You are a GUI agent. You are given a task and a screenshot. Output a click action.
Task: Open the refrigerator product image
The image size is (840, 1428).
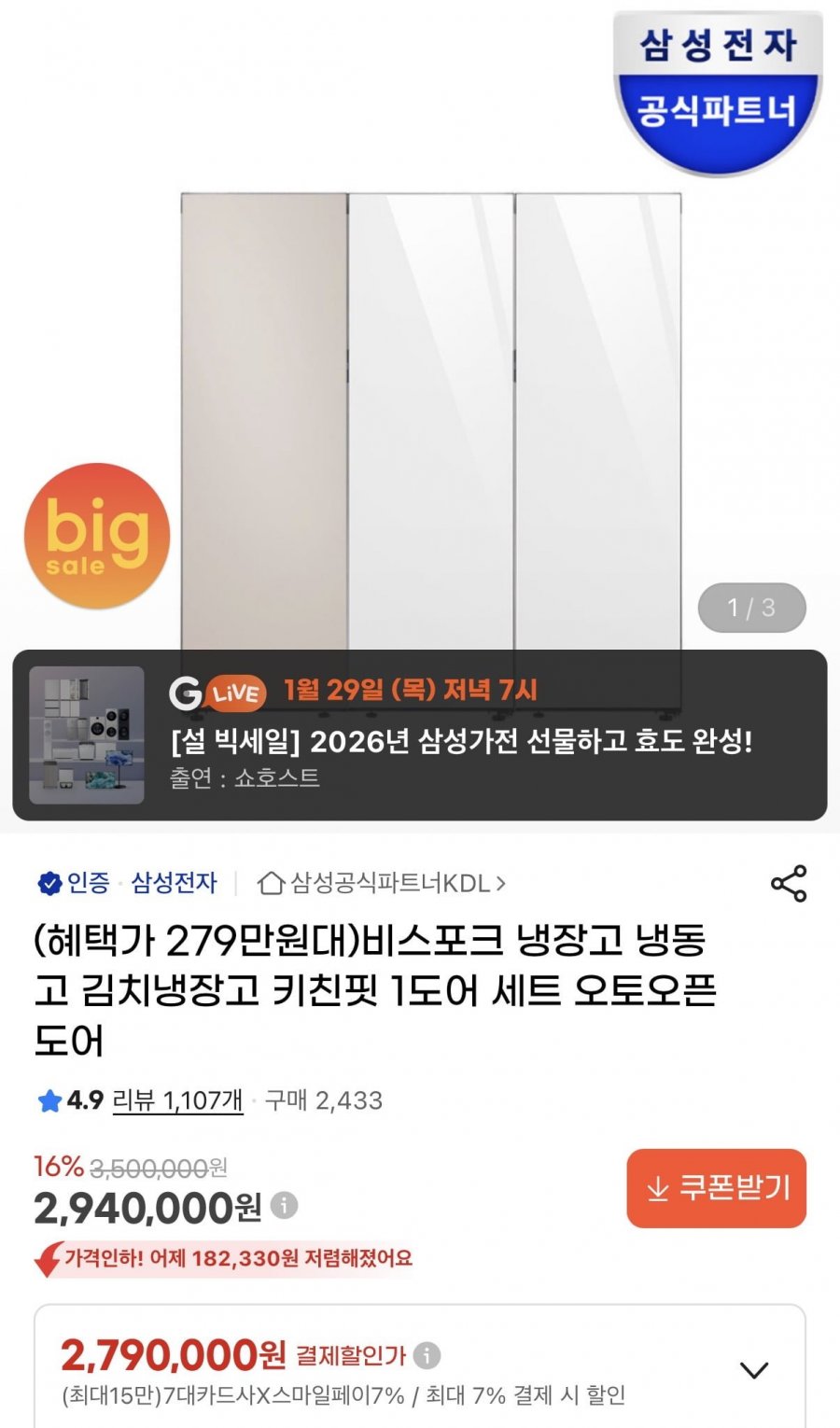pyautogui.click(x=430, y=411)
